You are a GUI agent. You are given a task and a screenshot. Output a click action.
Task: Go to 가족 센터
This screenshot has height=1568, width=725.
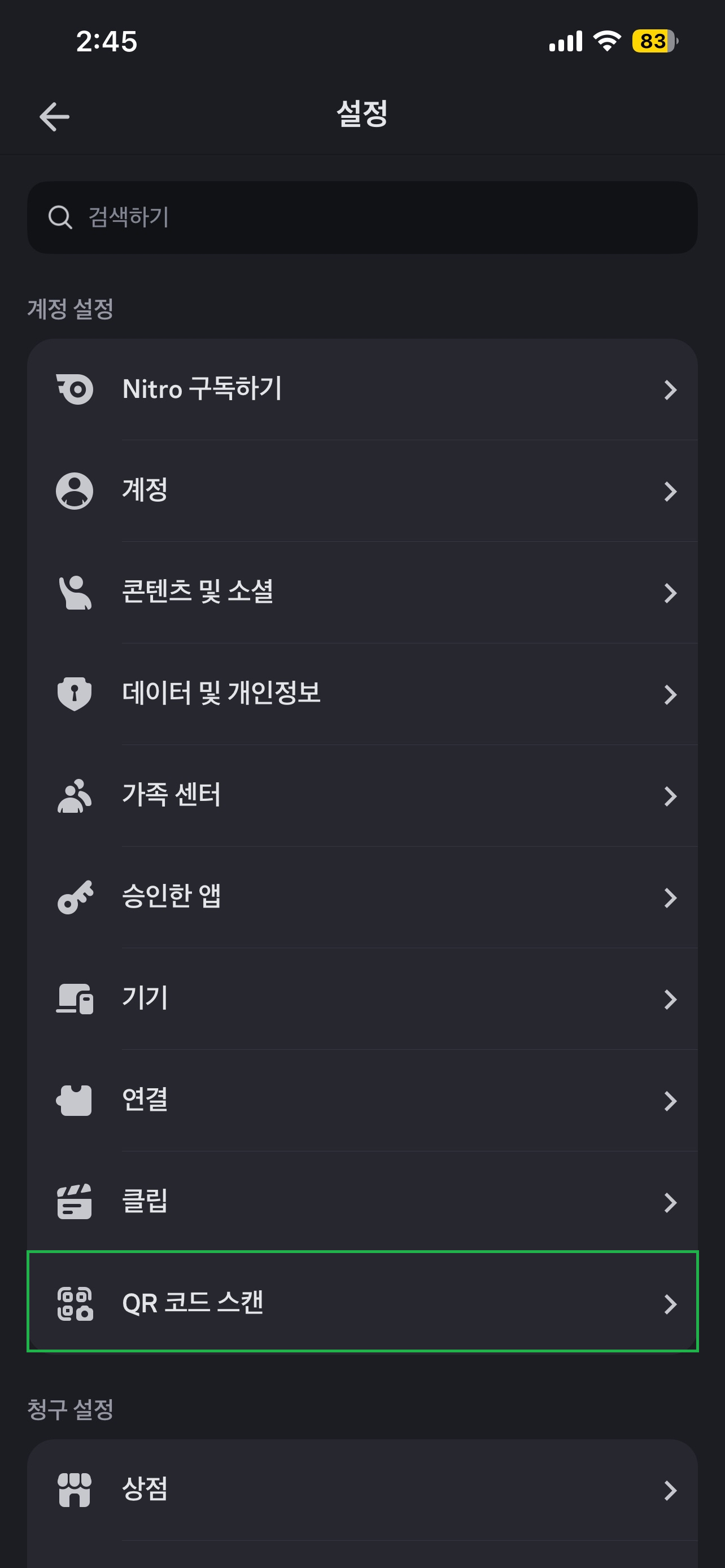[362, 795]
